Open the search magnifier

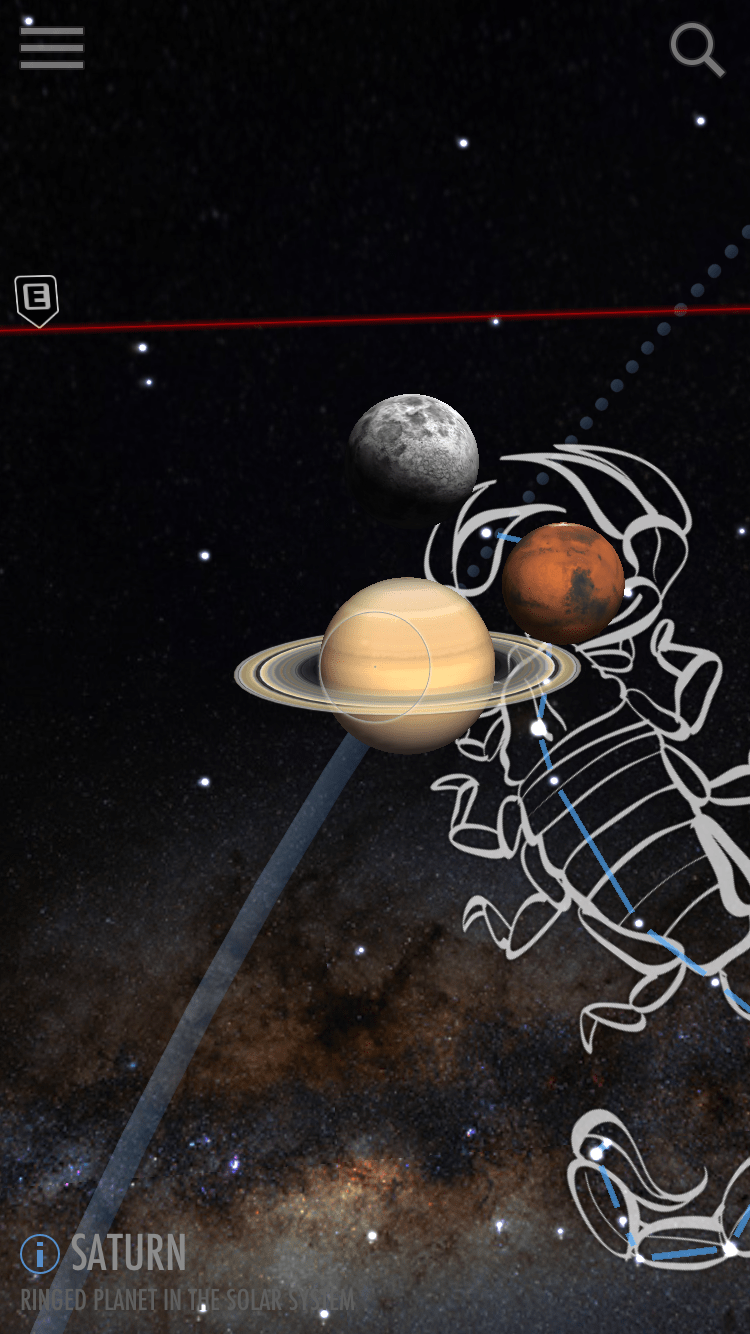point(696,49)
